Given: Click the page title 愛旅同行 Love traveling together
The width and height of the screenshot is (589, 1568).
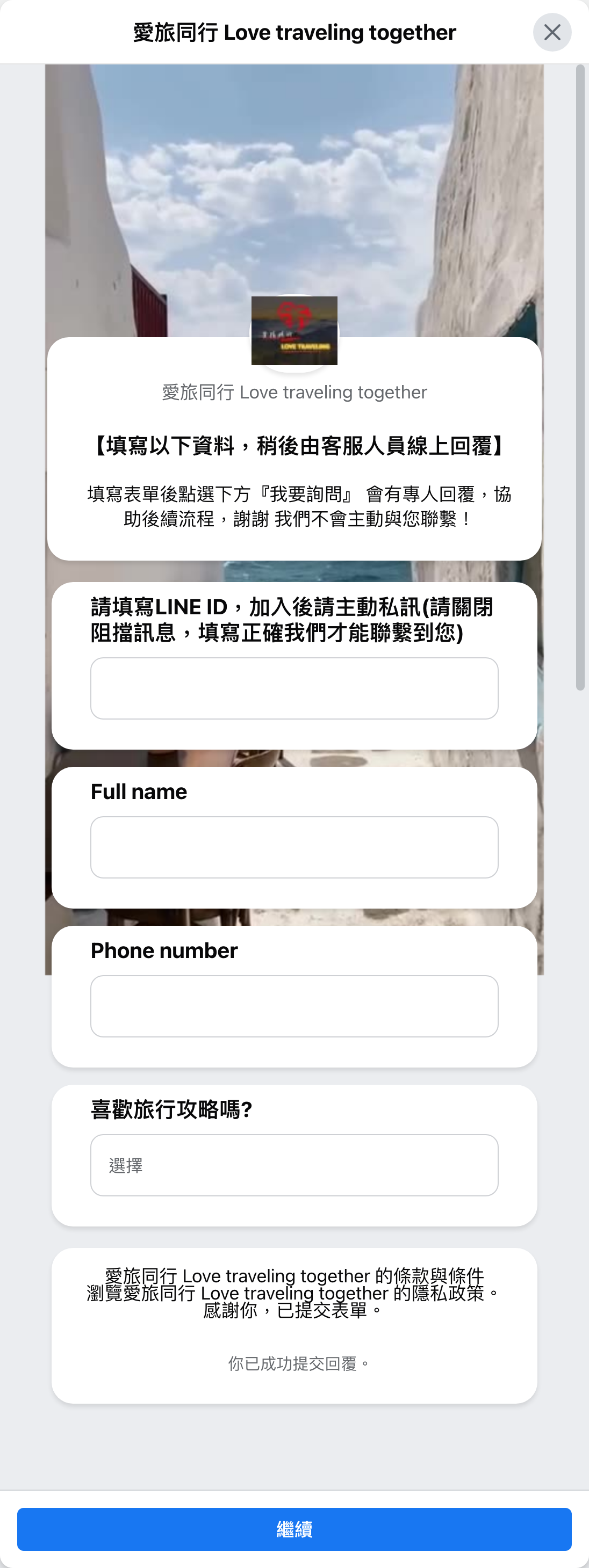Looking at the screenshot, I should pyautogui.click(x=294, y=32).
